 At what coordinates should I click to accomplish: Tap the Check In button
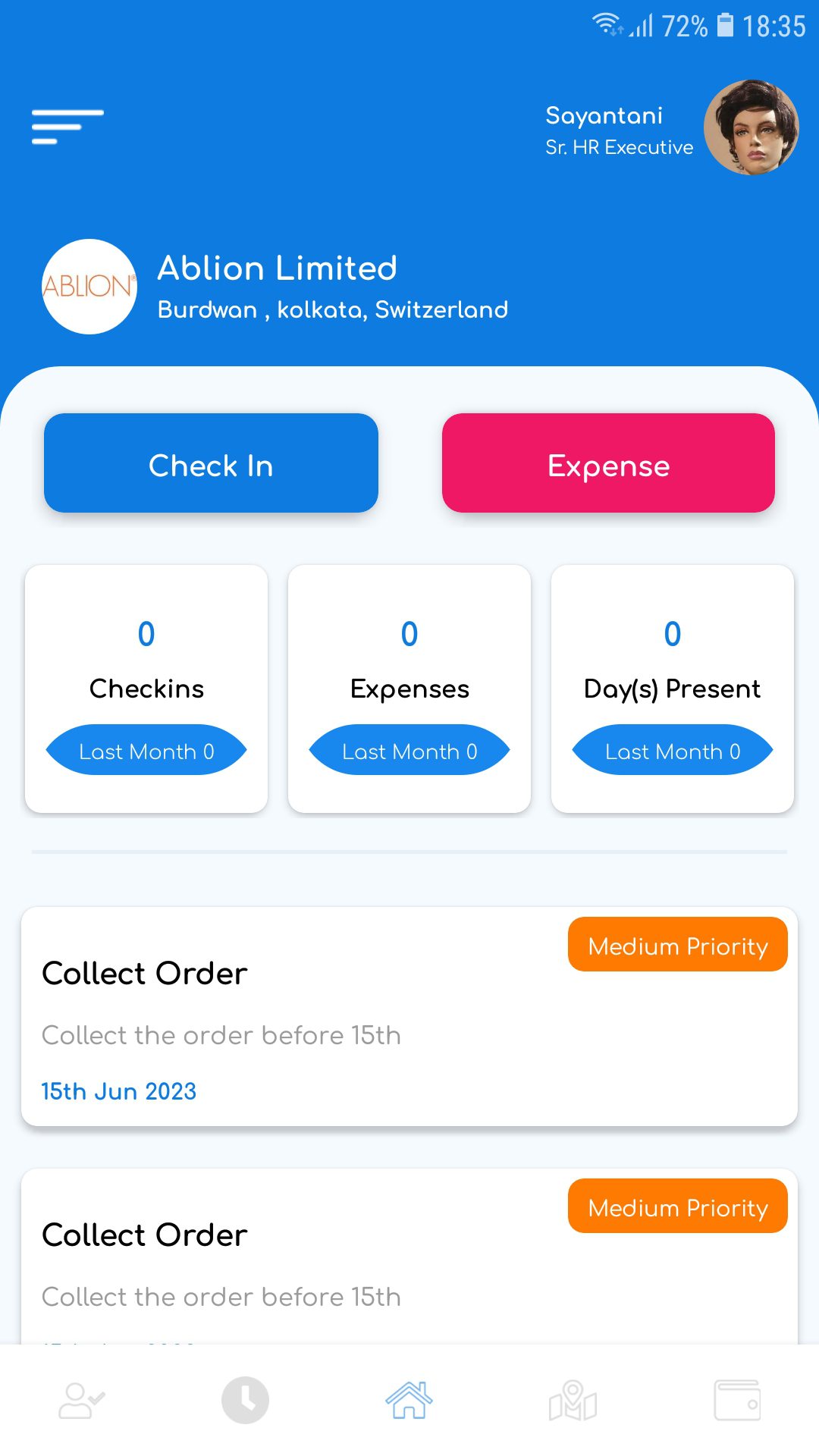pos(211,463)
